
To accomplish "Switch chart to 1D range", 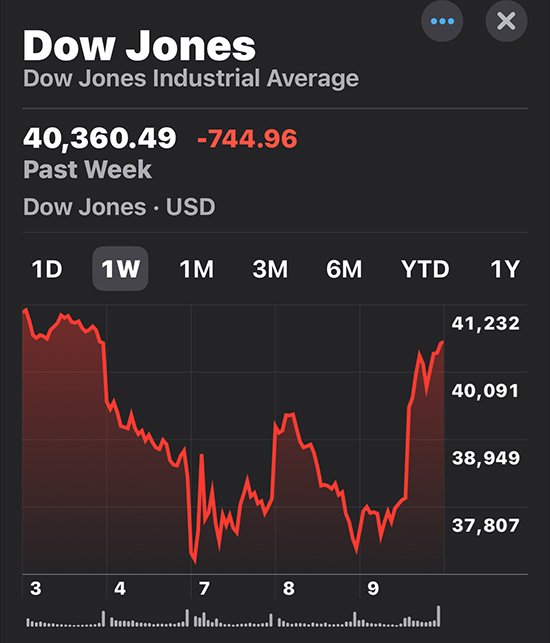I will pos(47,269).
